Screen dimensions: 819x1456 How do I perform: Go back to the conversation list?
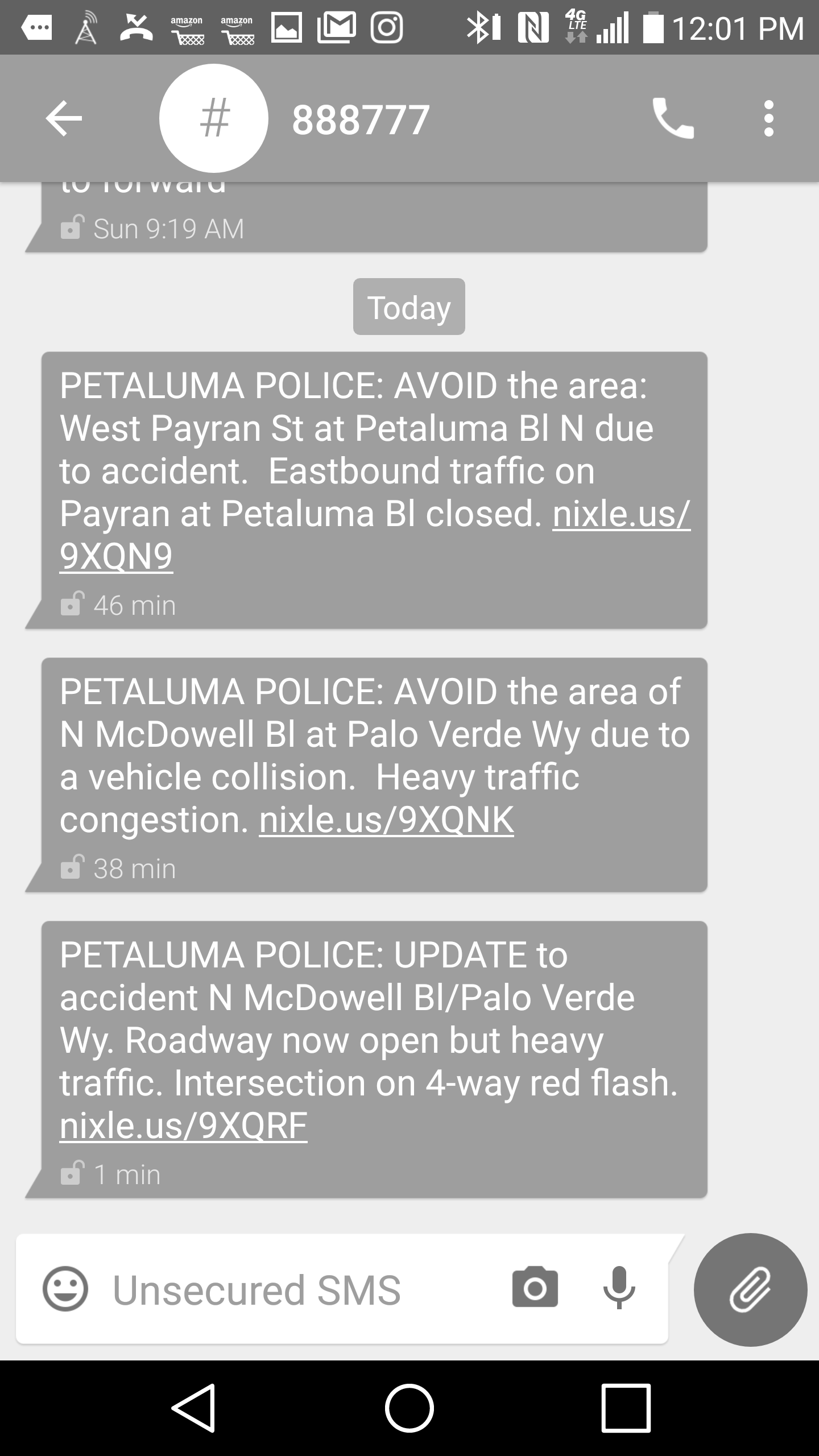click(64, 118)
